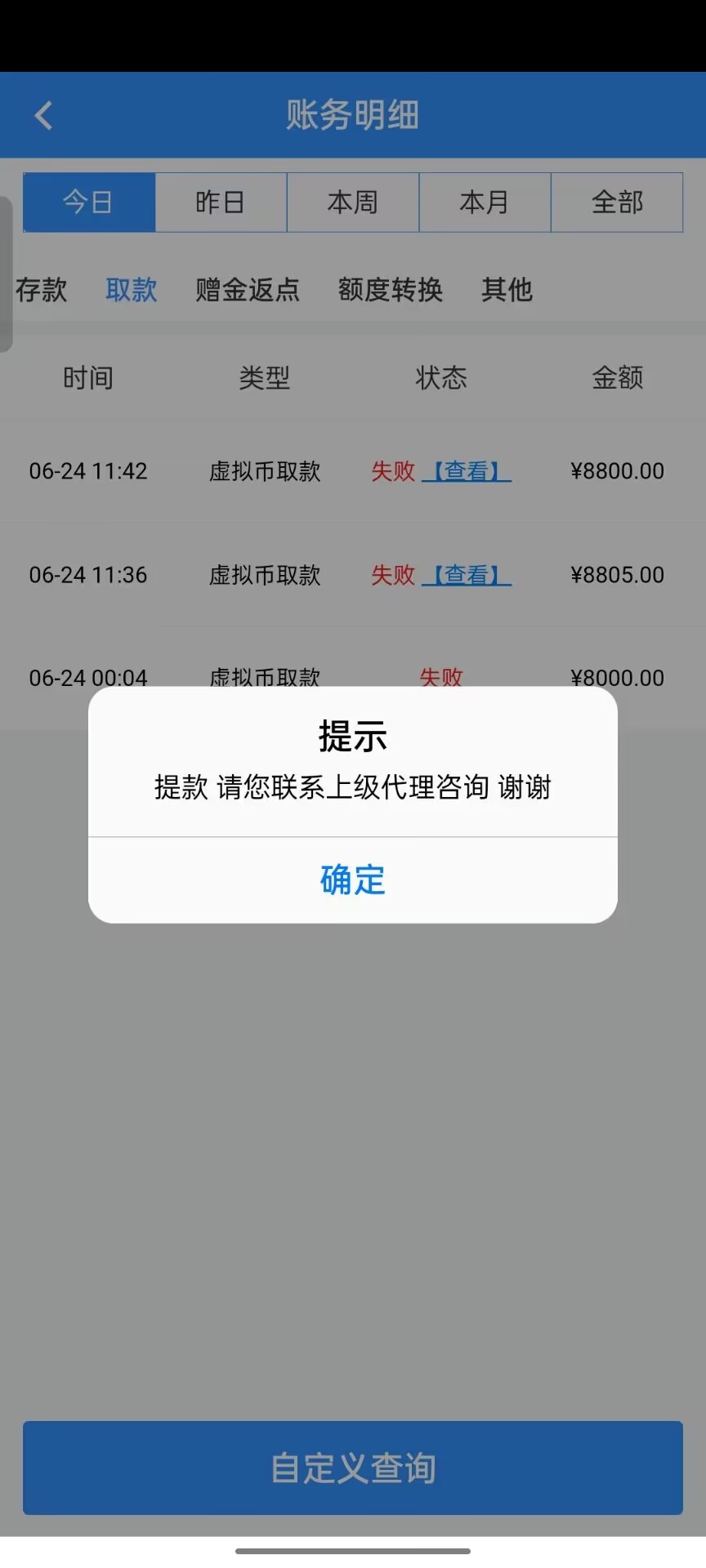Confirm the 提示 dialog with 确定
This screenshot has width=706, height=1568.
[352, 880]
